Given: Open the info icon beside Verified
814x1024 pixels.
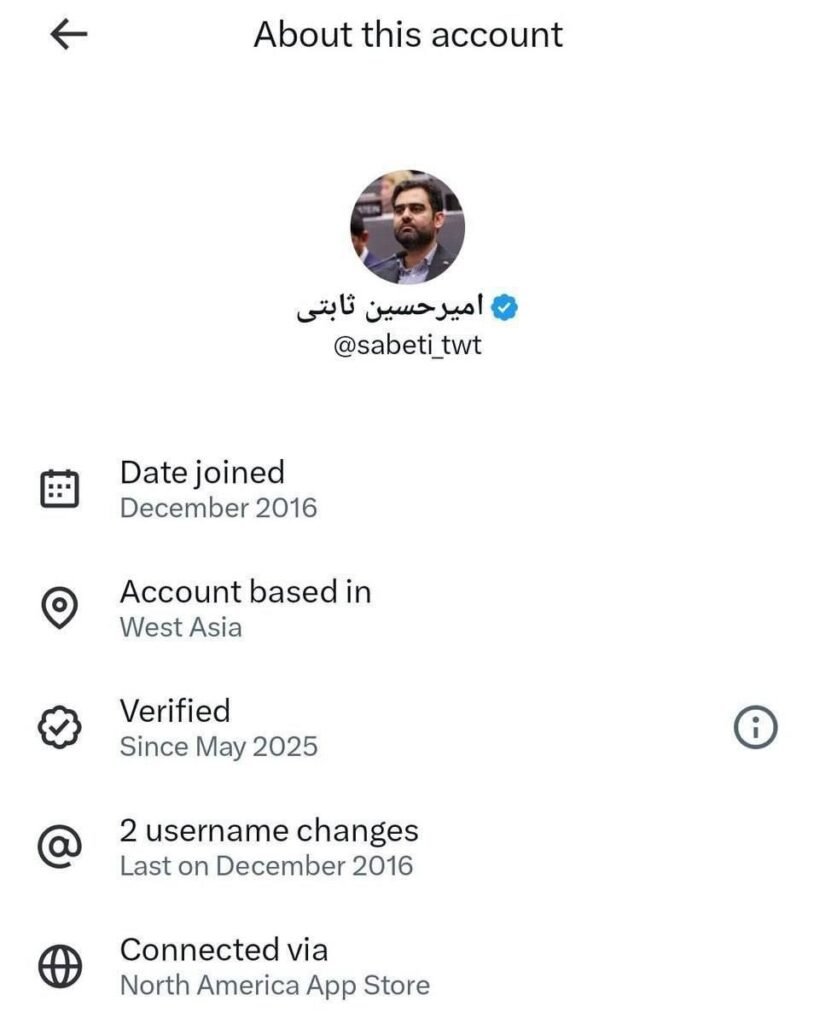Looking at the screenshot, I should coord(756,729).
